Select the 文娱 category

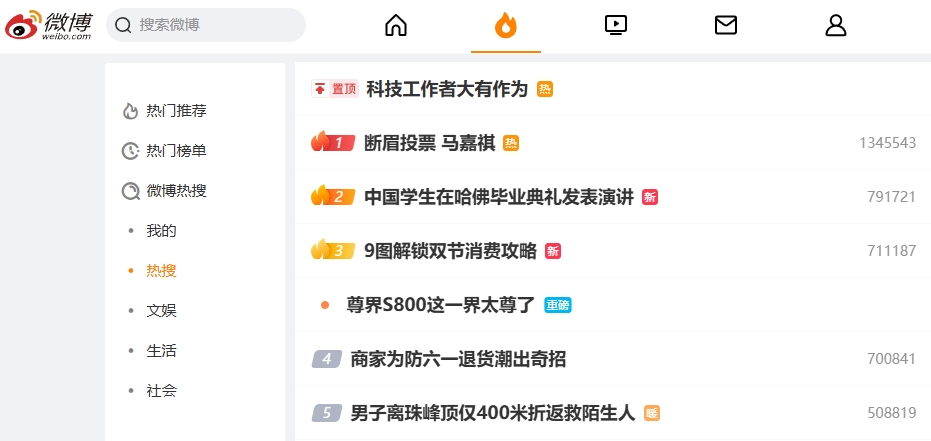[x=161, y=311]
